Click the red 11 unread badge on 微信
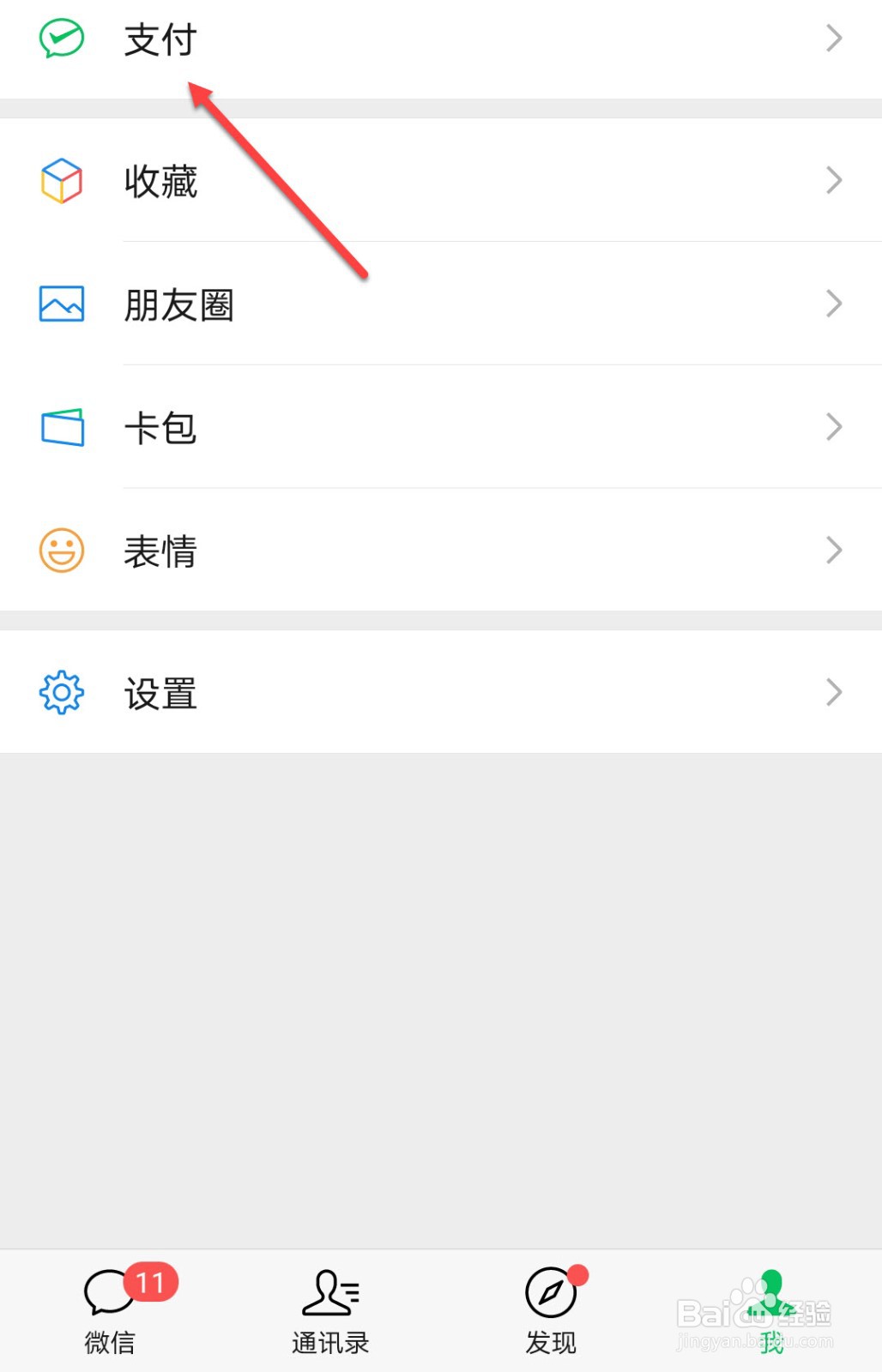 click(x=151, y=1283)
